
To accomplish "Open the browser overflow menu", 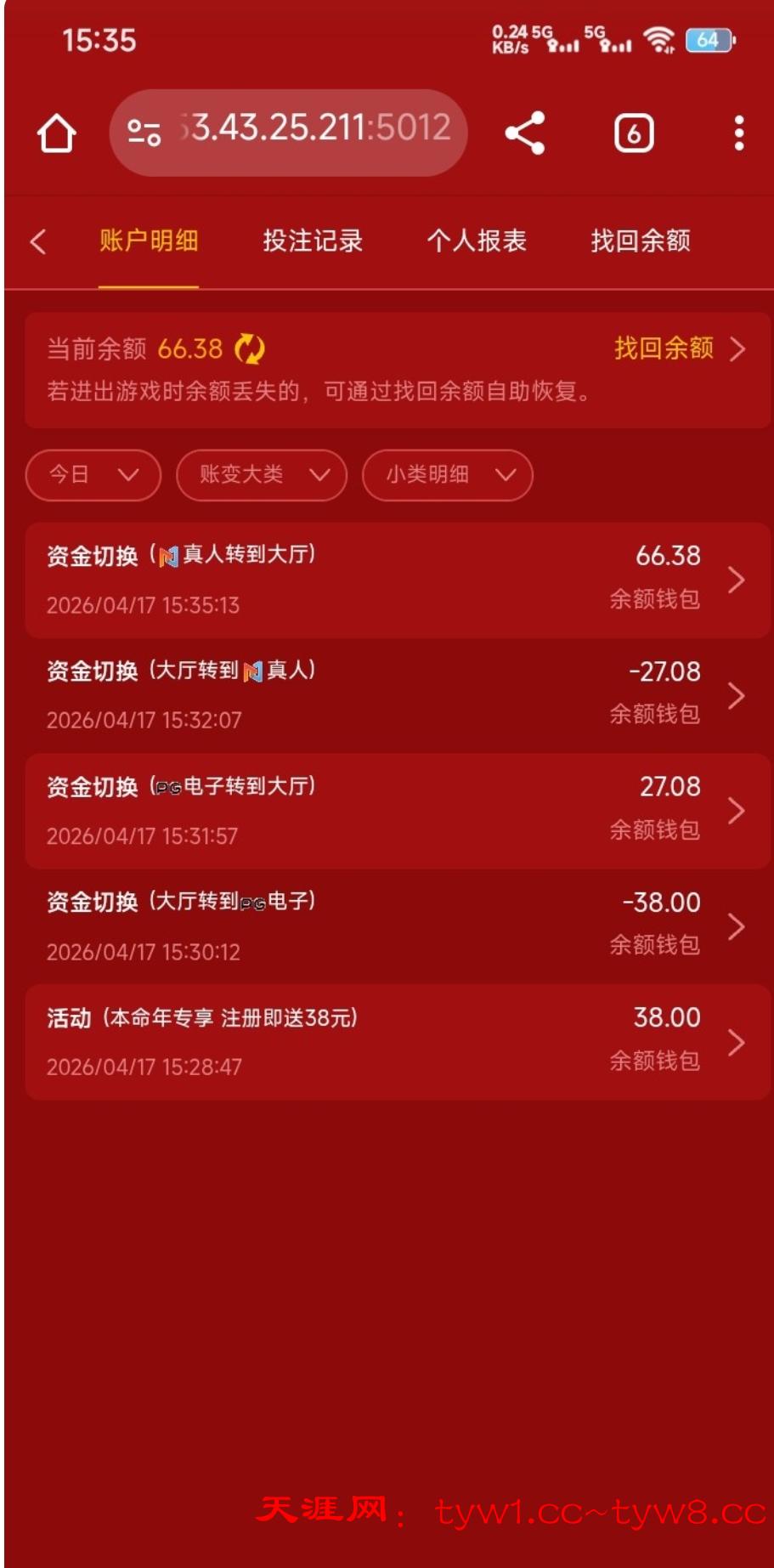I will click(x=738, y=133).
